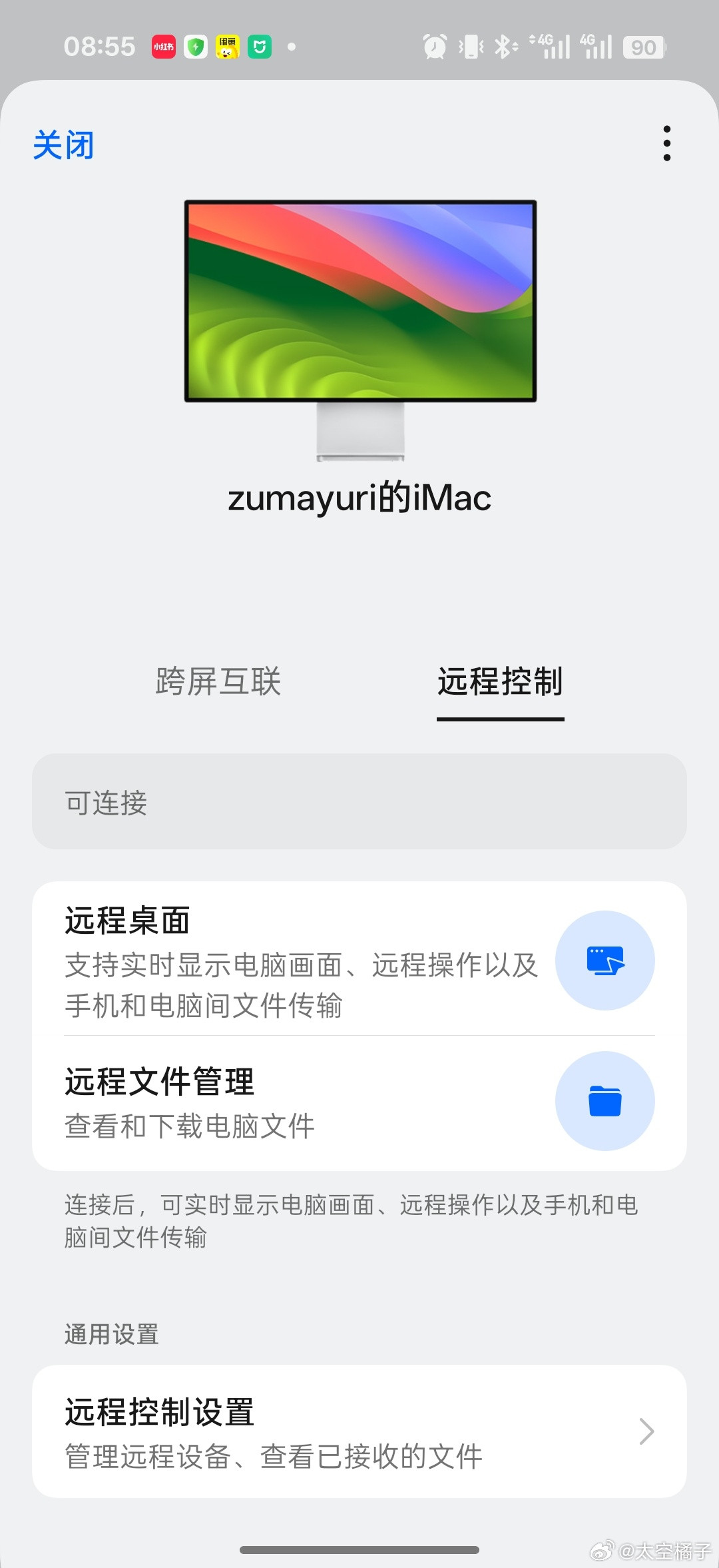Screen dimensions: 719x1568
Task: Tap the Bluetooth icon in status bar
Action: (504, 45)
